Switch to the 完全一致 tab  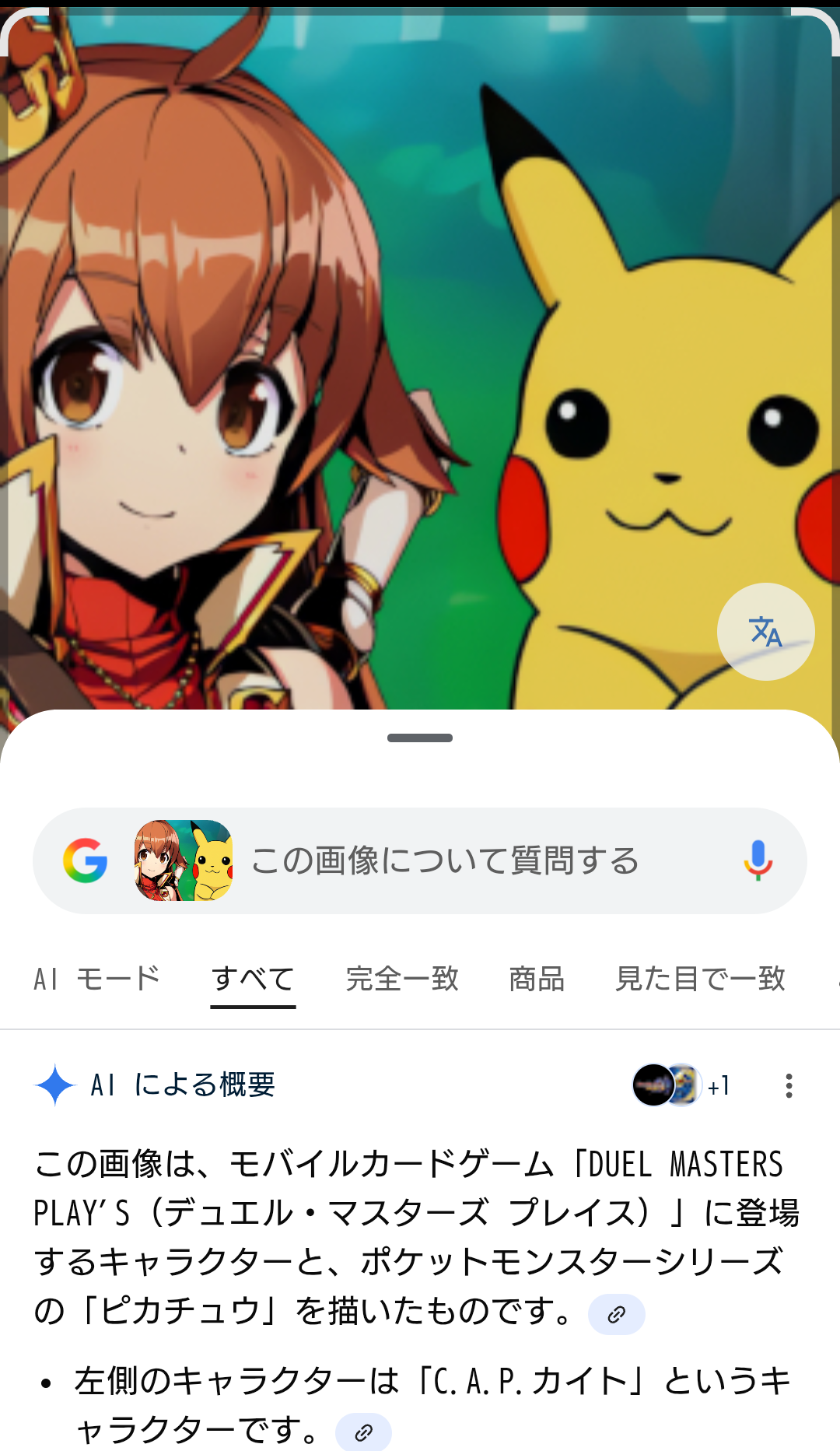(402, 979)
